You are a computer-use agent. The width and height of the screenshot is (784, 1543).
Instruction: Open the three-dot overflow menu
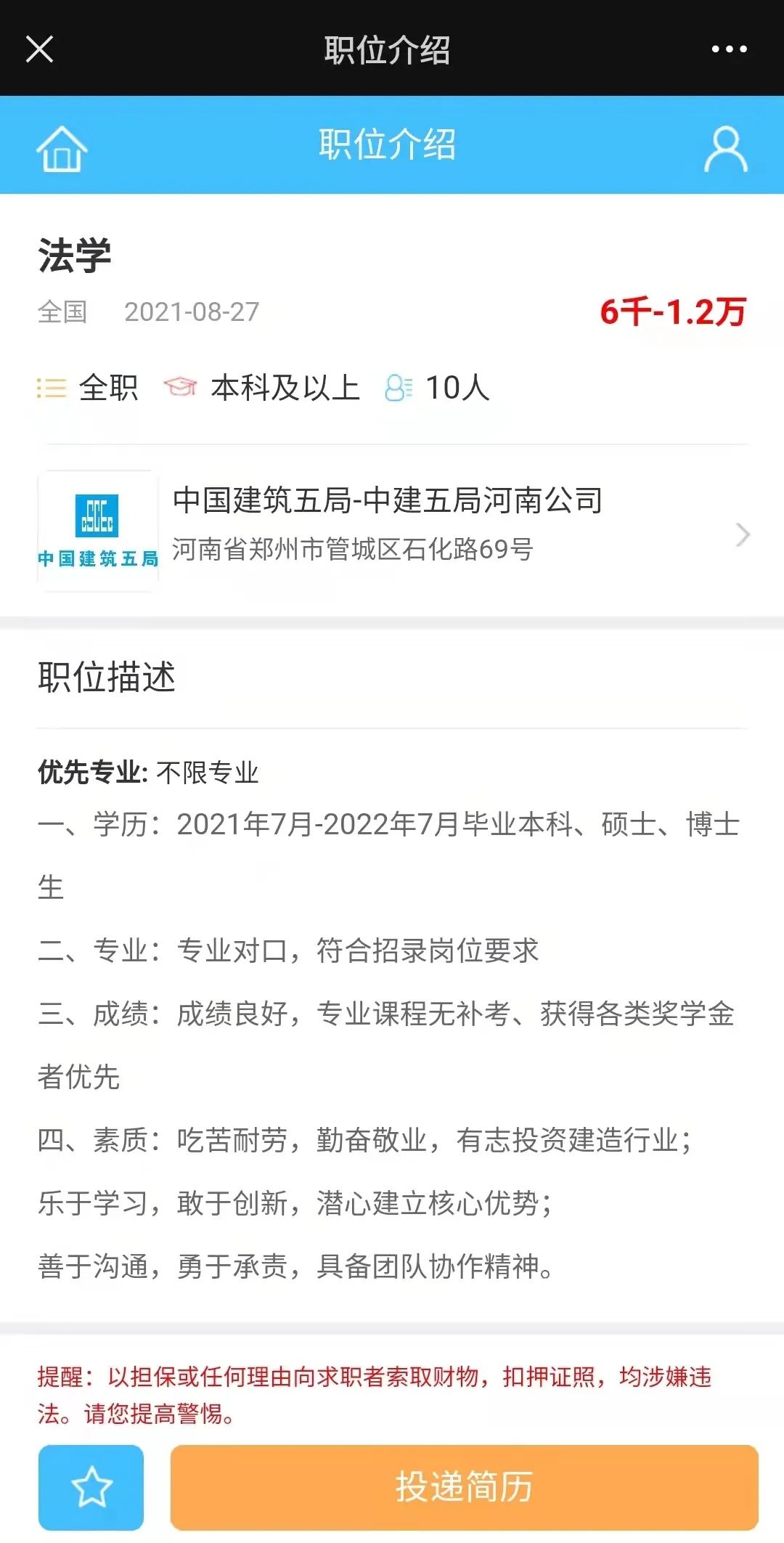point(729,49)
